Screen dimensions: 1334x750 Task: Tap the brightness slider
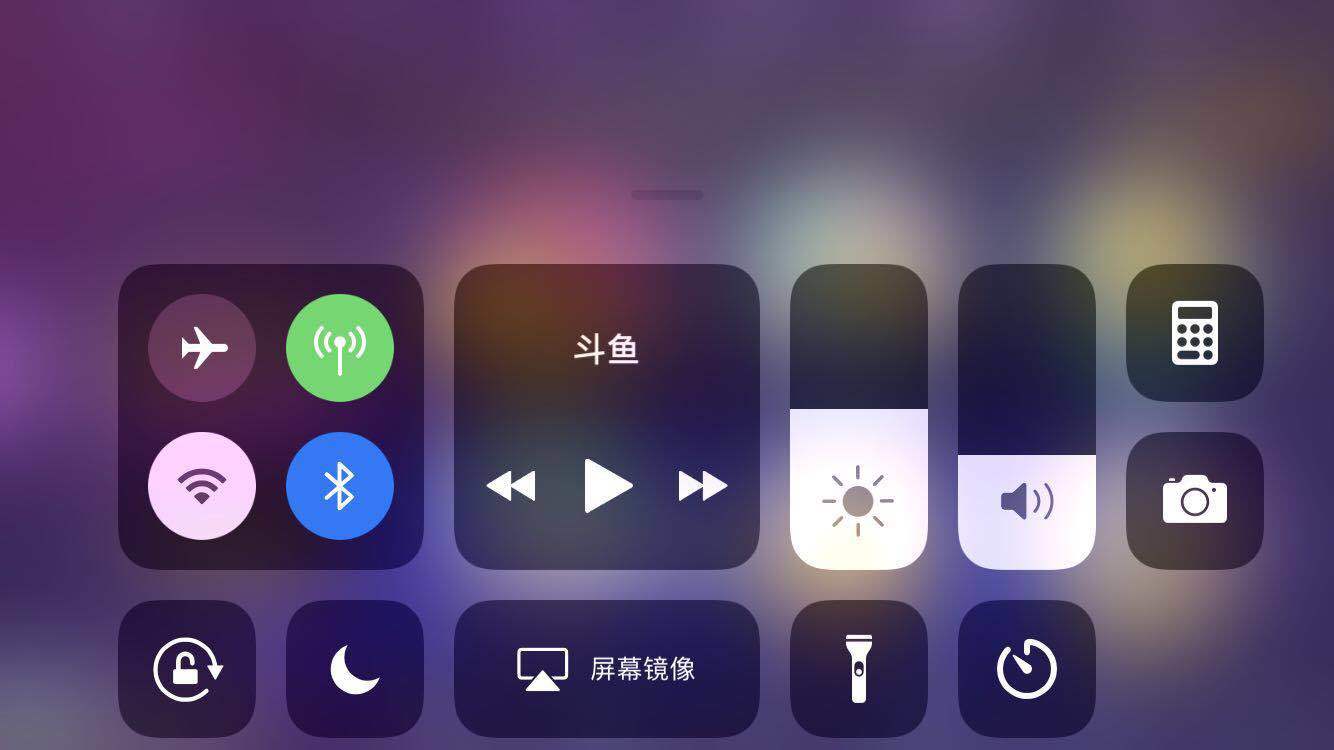coord(858,418)
